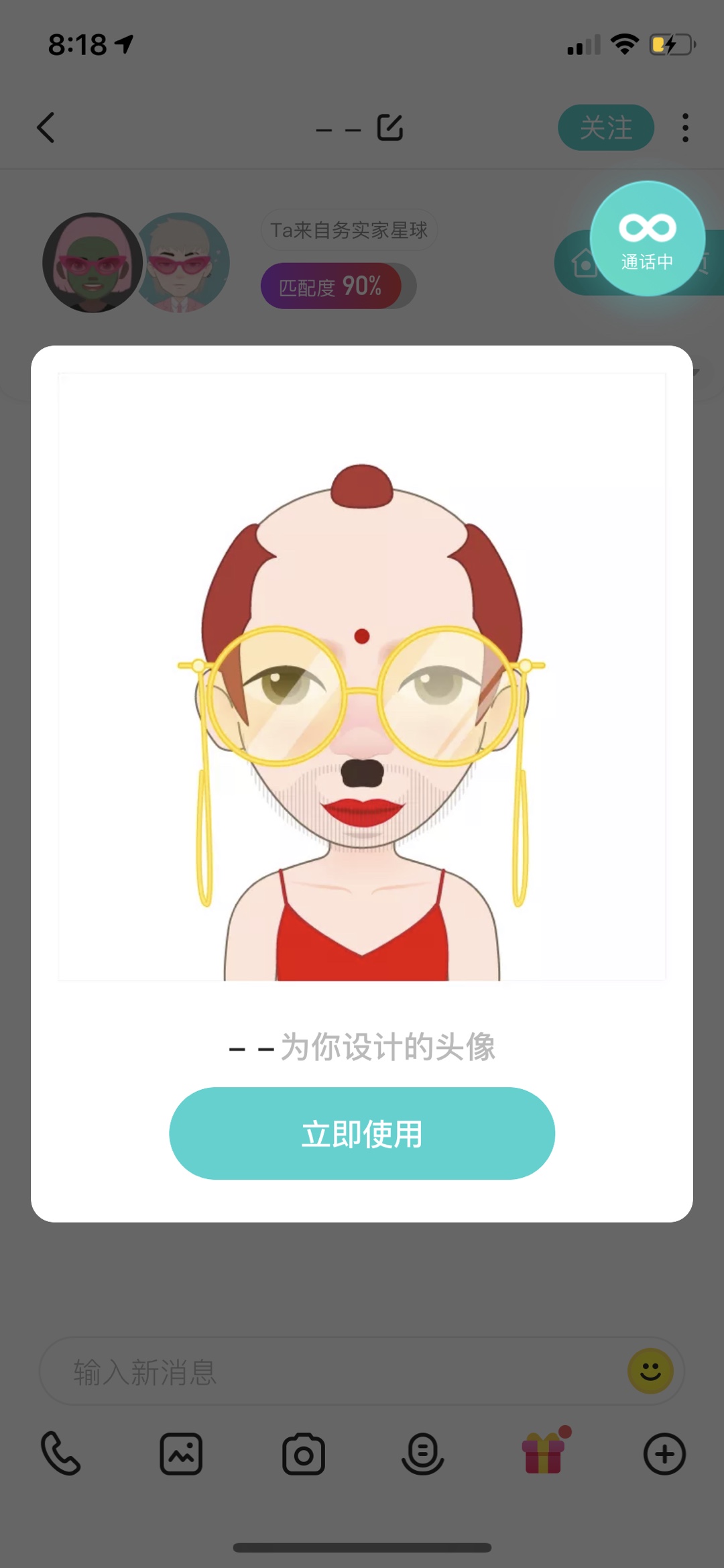Go back with the top-left arrow
Viewport: 724px width, 1568px height.
(46, 127)
